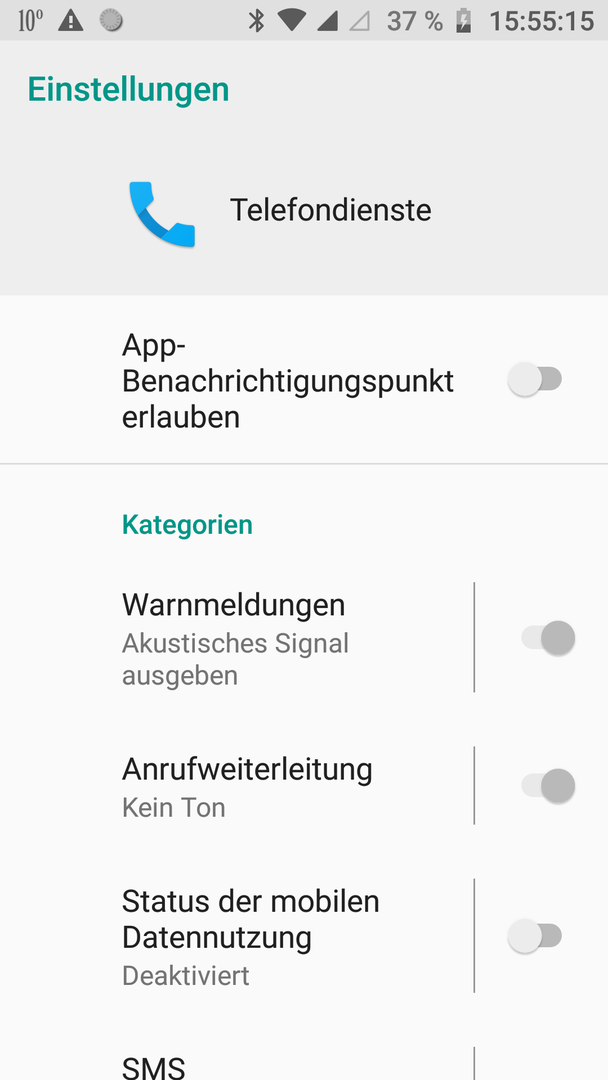
Task: Open Status der mobilen Datennutzung
Action: pyautogui.click(x=237, y=935)
